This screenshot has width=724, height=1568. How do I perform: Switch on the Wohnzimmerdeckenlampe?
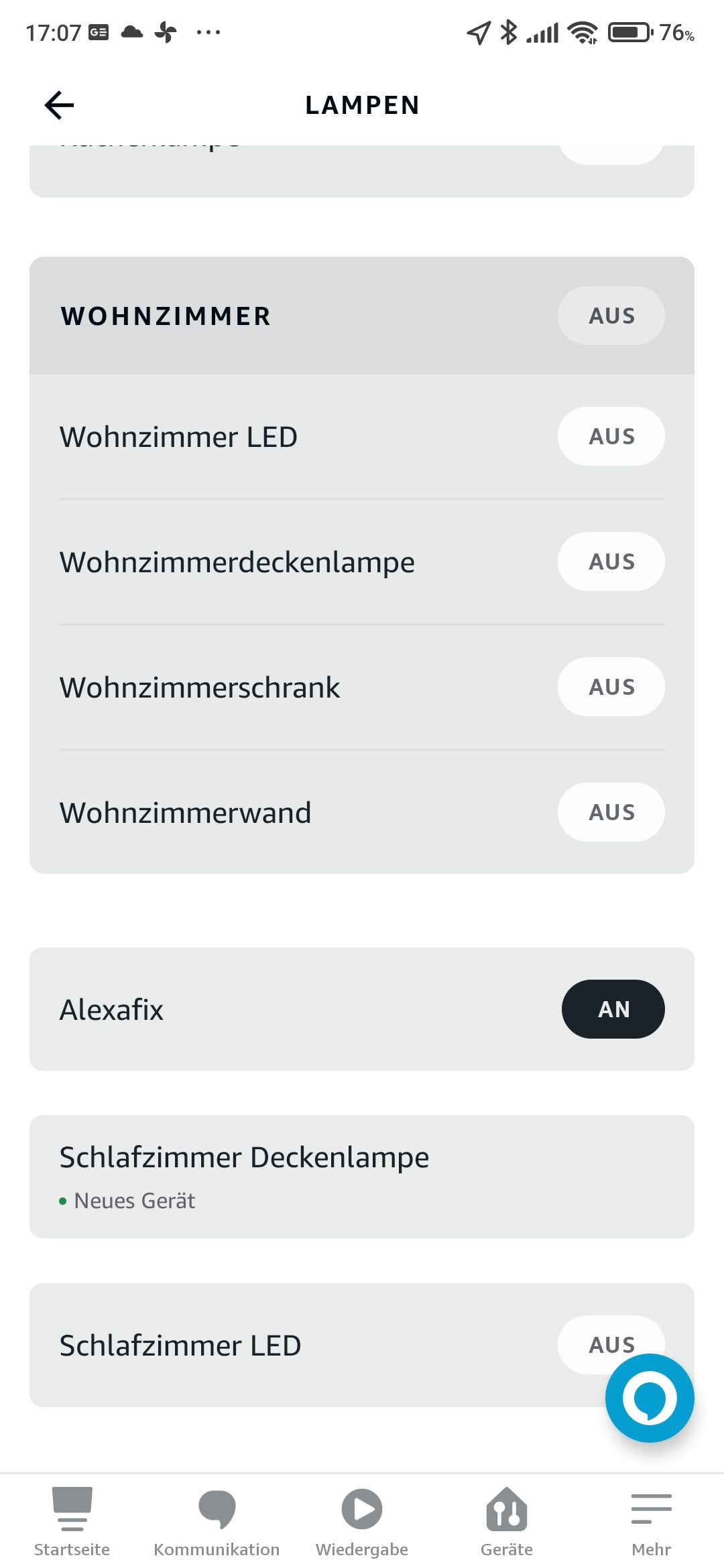tap(611, 562)
